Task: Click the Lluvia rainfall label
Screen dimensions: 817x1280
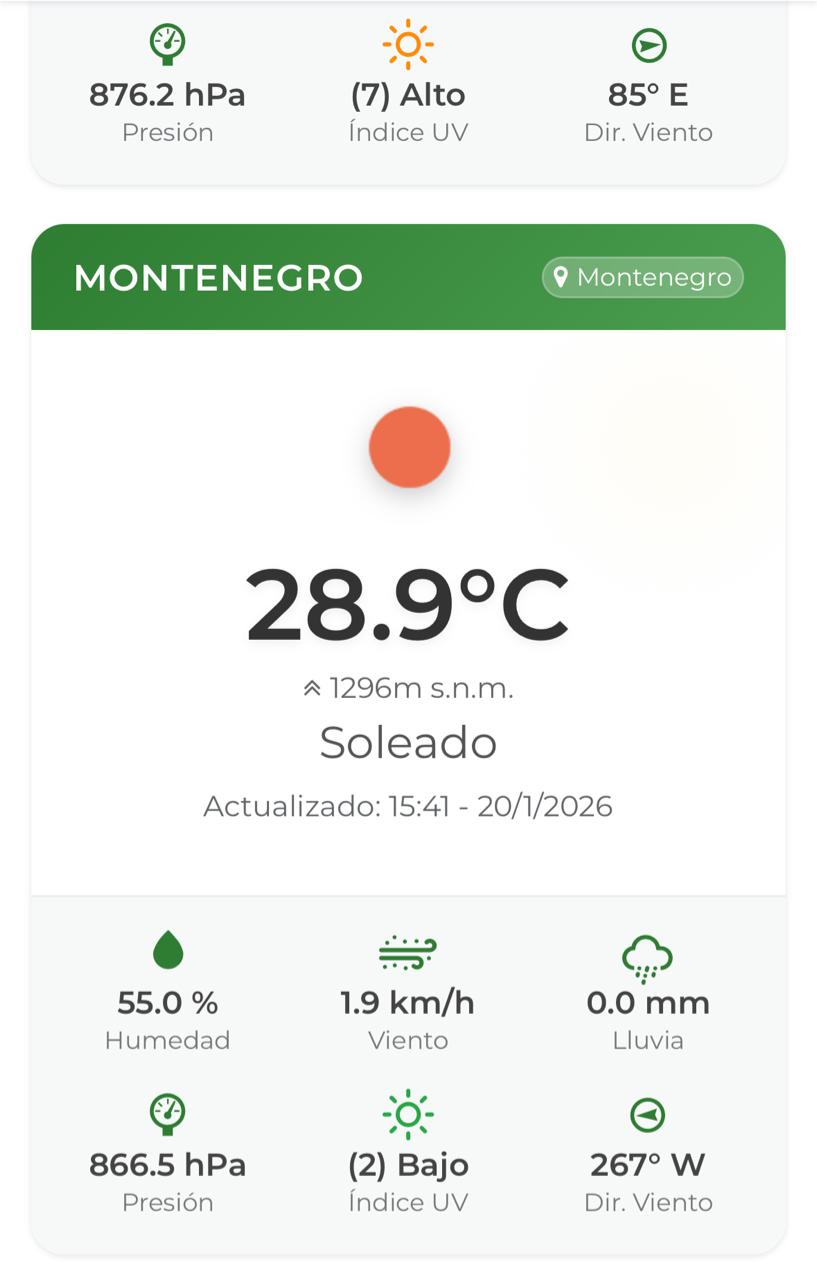Action: tap(648, 1039)
